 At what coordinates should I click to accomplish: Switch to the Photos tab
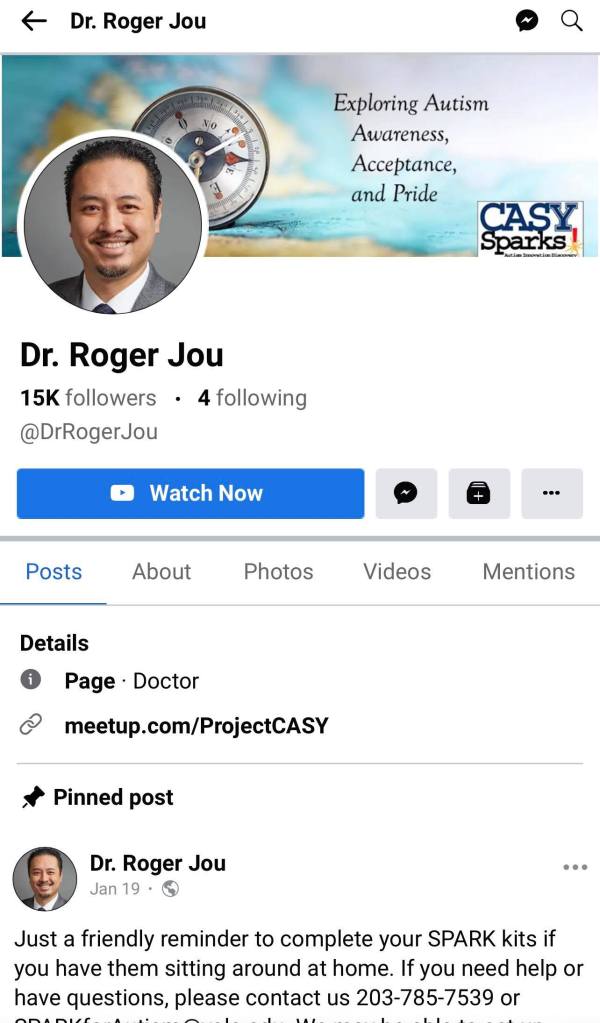[278, 571]
